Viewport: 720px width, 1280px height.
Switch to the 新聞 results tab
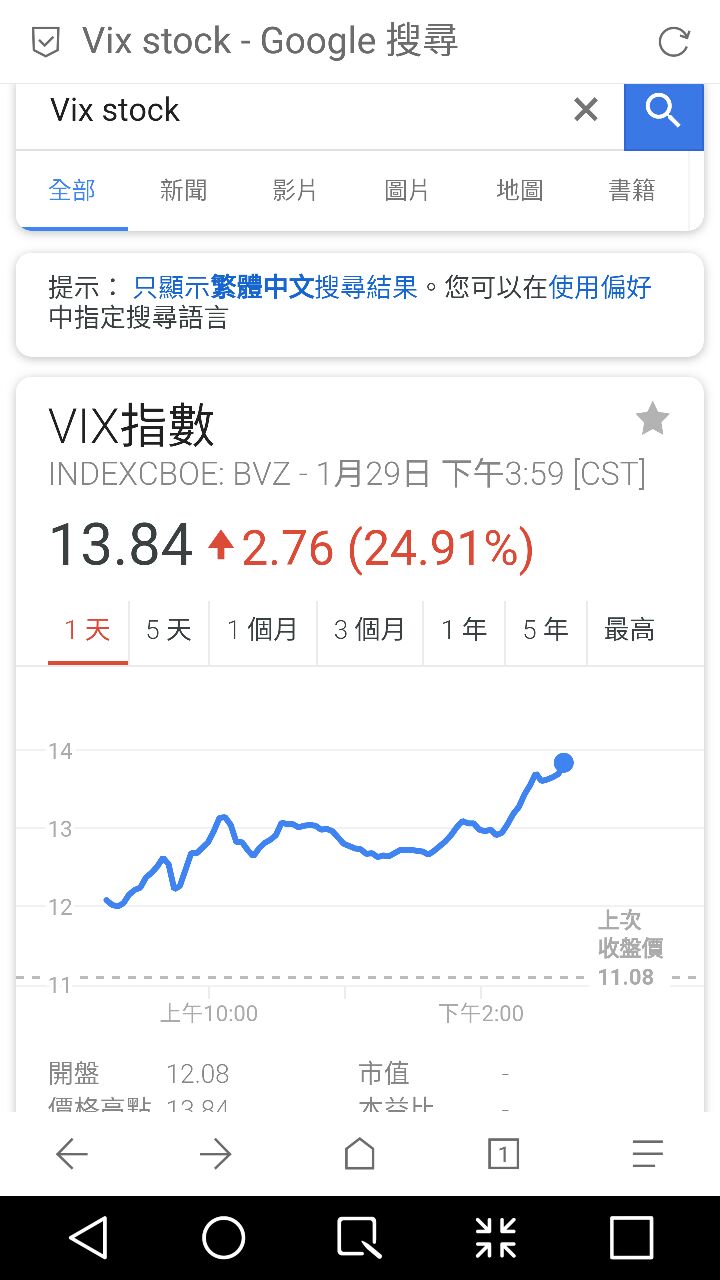pos(184,190)
